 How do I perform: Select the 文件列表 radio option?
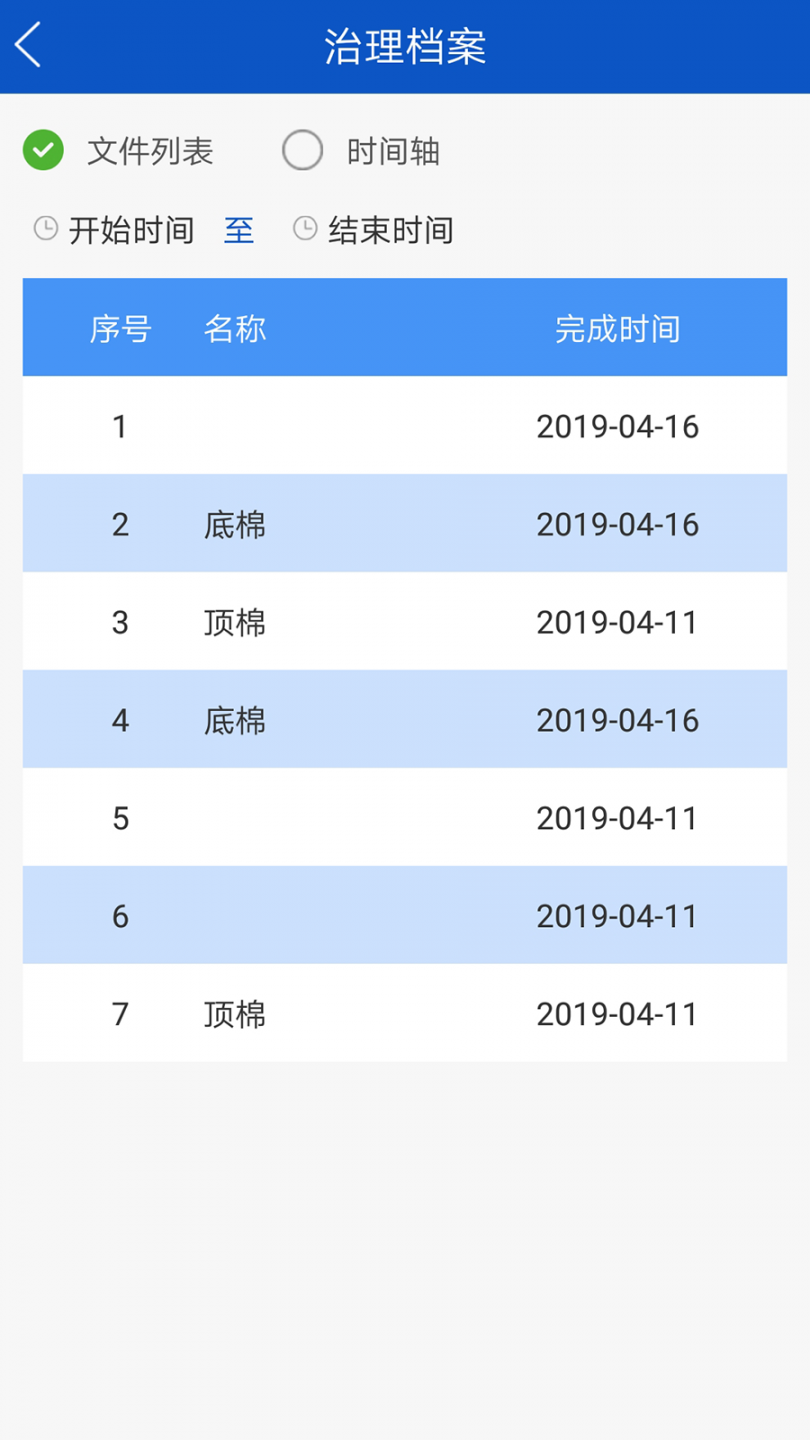point(44,151)
